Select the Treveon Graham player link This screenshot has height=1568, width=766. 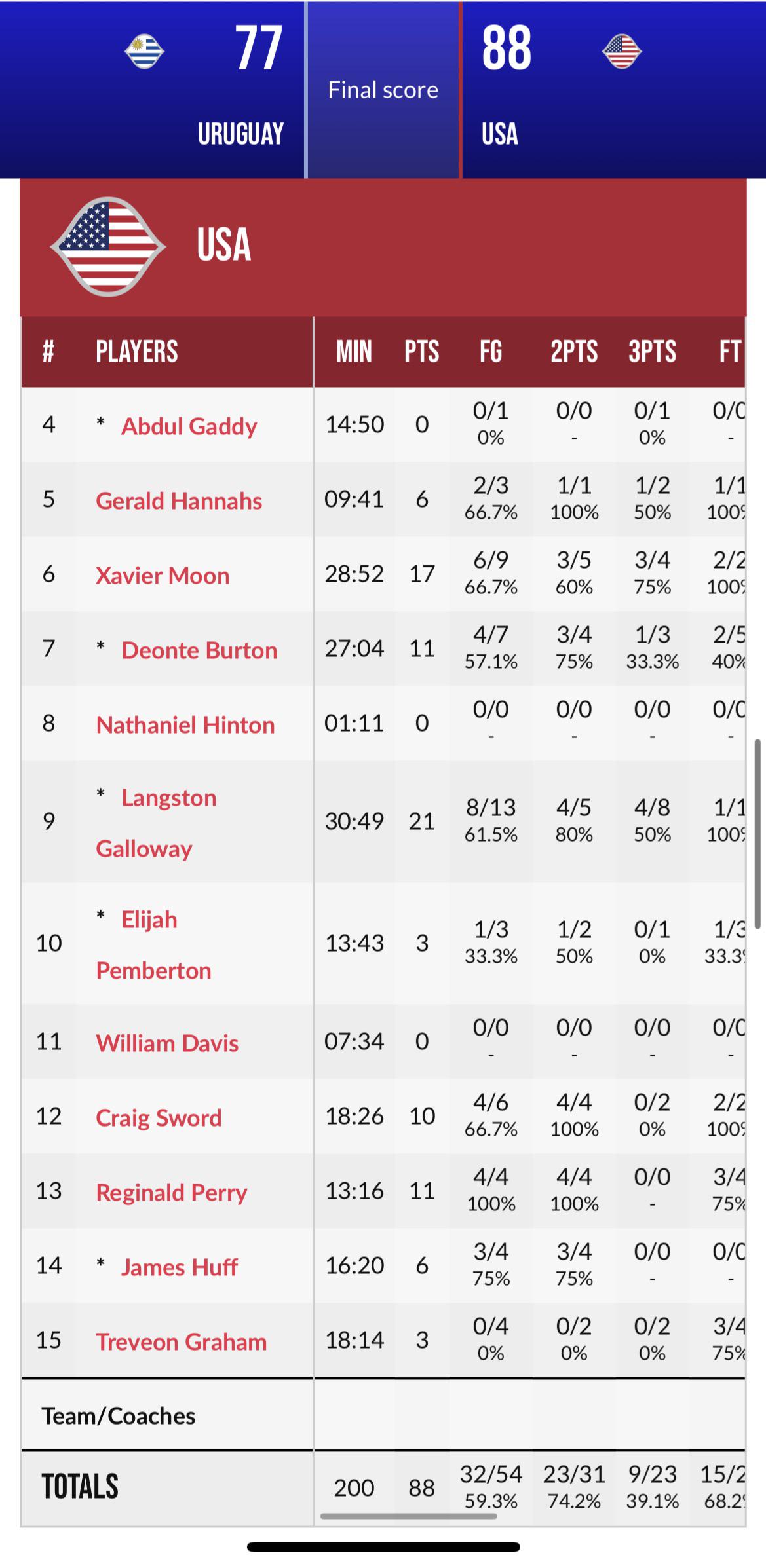pyautogui.click(x=181, y=1341)
